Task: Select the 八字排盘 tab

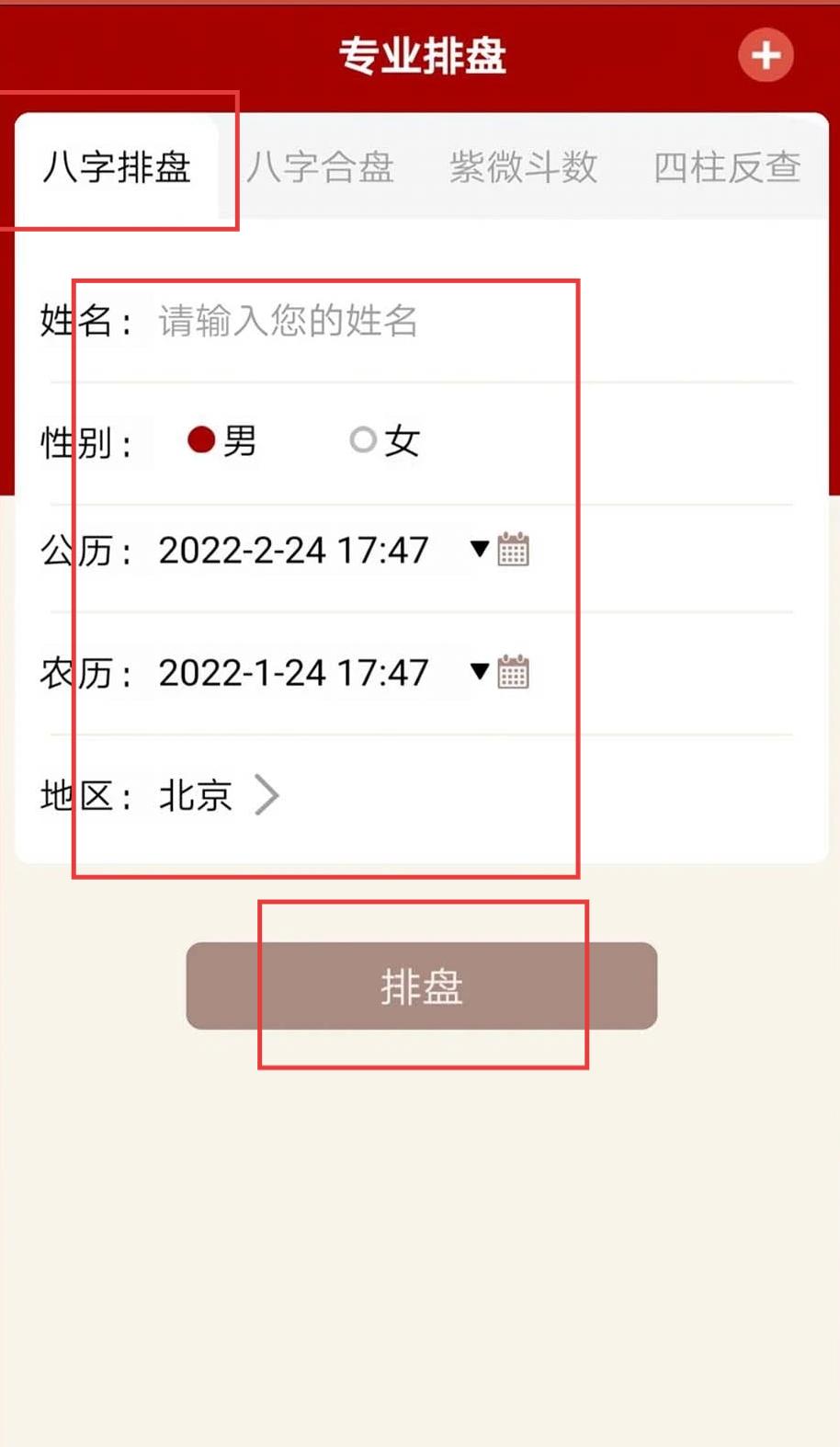Action: pos(117,167)
